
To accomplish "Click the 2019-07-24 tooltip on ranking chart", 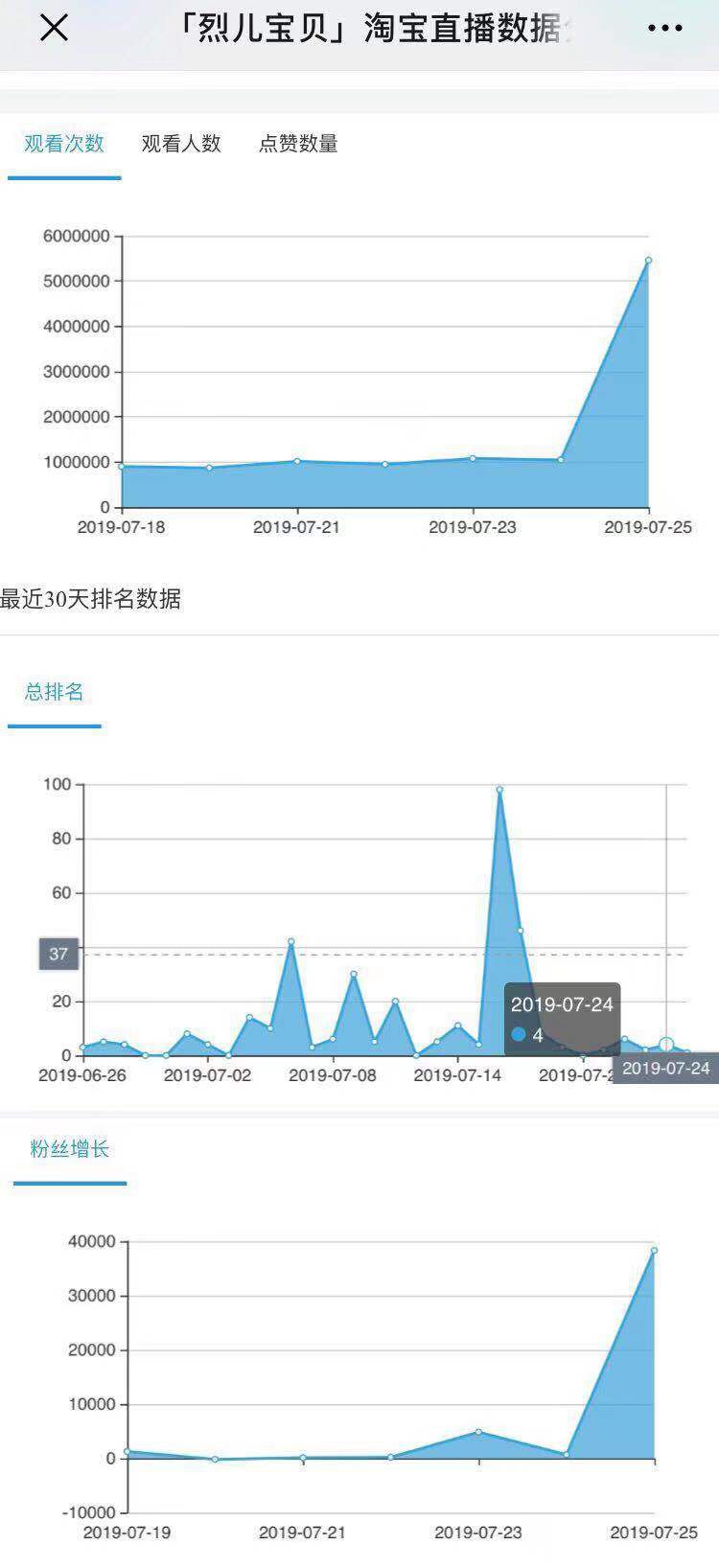I will tap(564, 1020).
